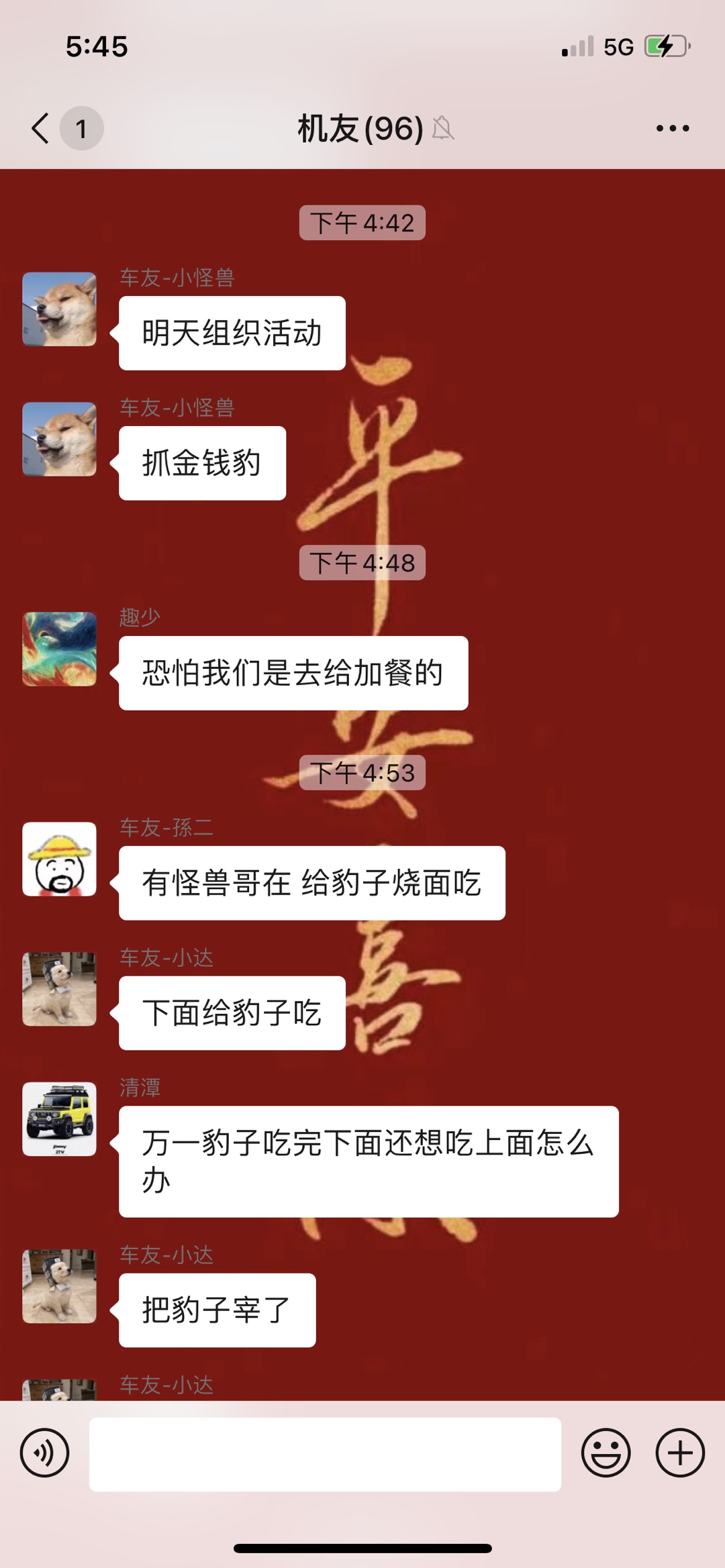Open 车友-孫二's avatar profile
The width and height of the screenshot is (725, 1568).
59,859
